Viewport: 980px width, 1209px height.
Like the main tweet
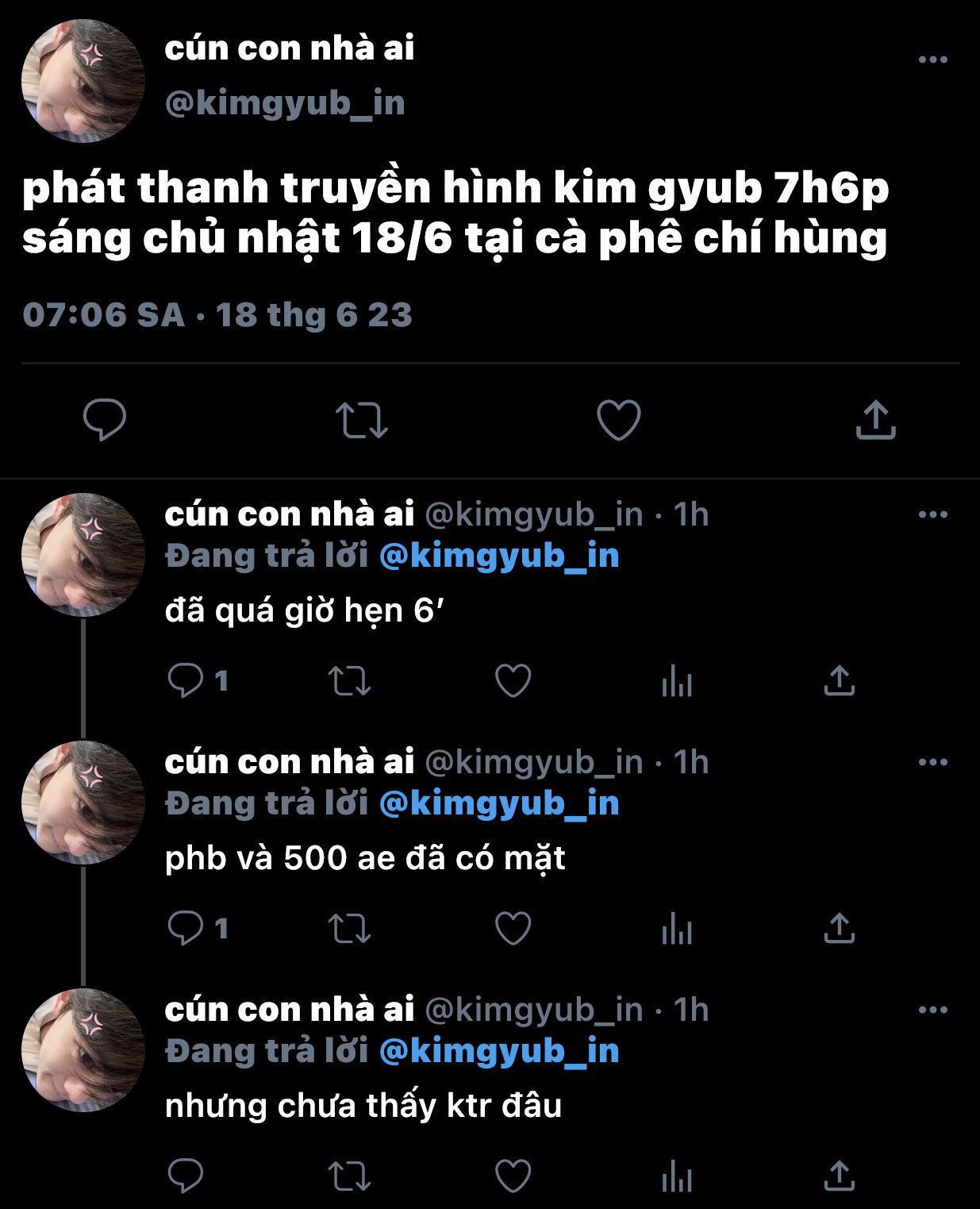point(618,420)
